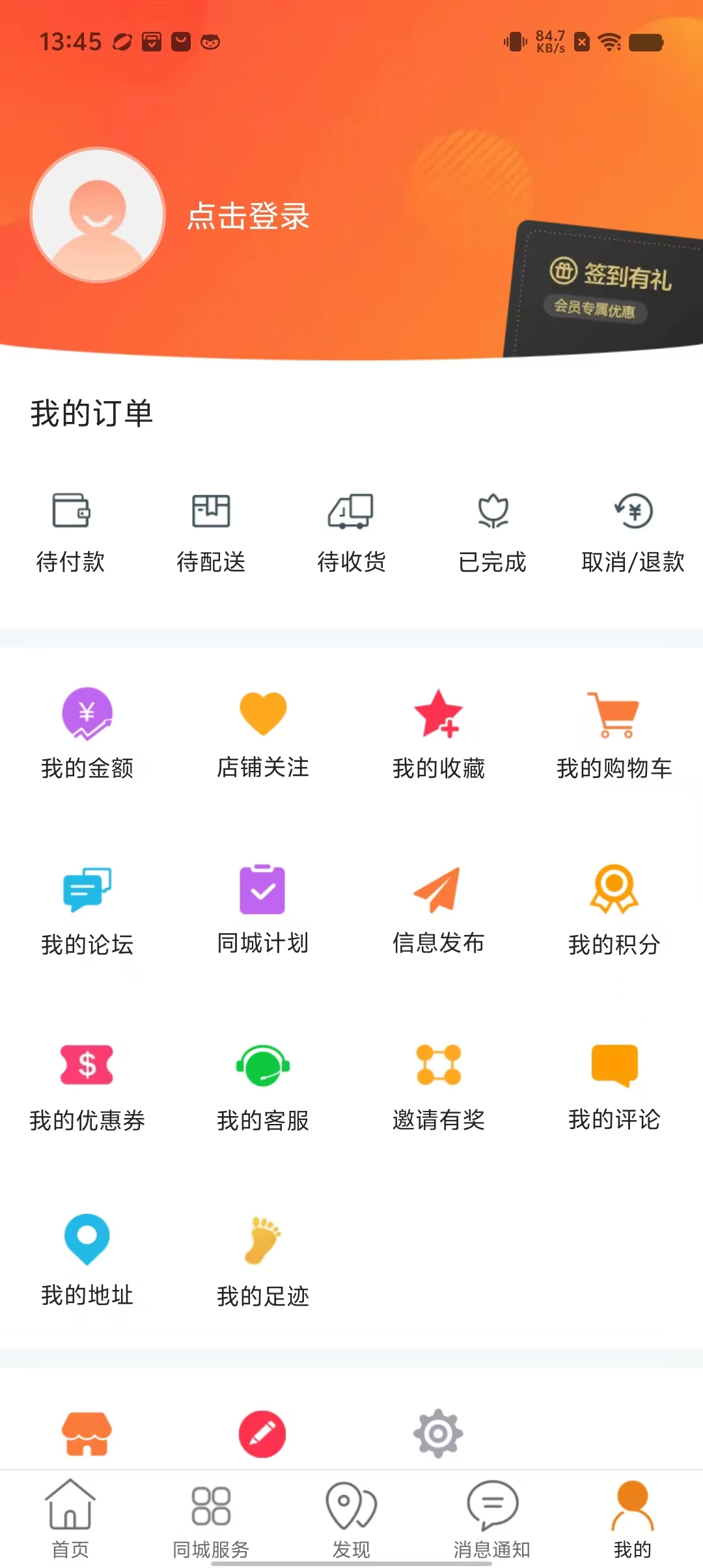The height and width of the screenshot is (1568, 703).
Task: Contact 我的客服 customer service
Action: point(263,1085)
